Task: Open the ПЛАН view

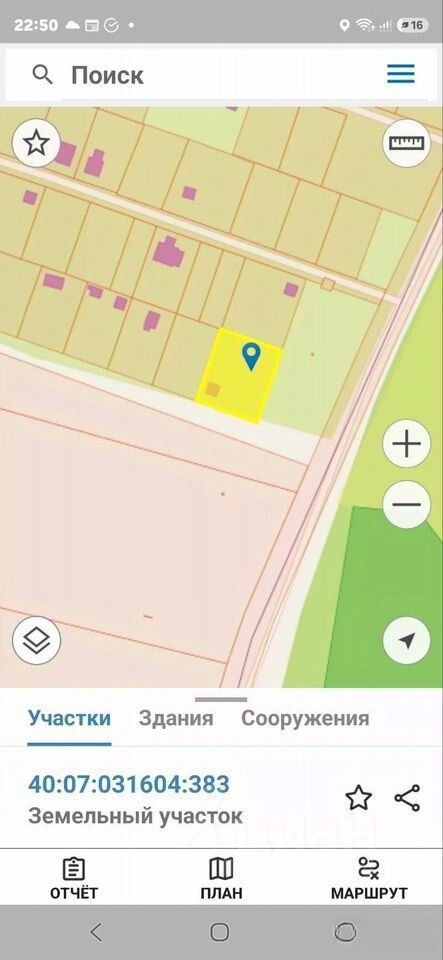Action: tap(222, 879)
